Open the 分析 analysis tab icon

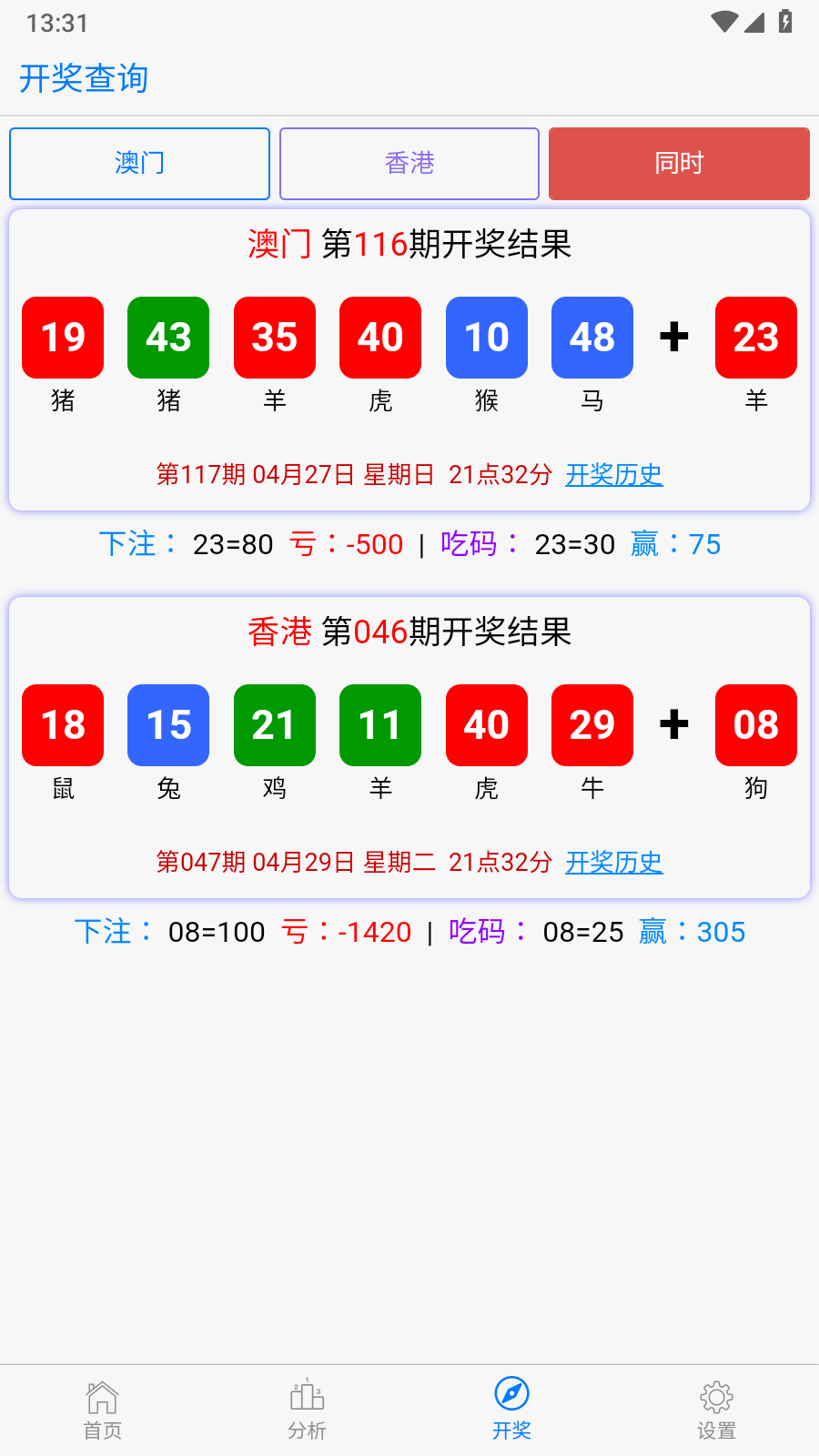306,1408
